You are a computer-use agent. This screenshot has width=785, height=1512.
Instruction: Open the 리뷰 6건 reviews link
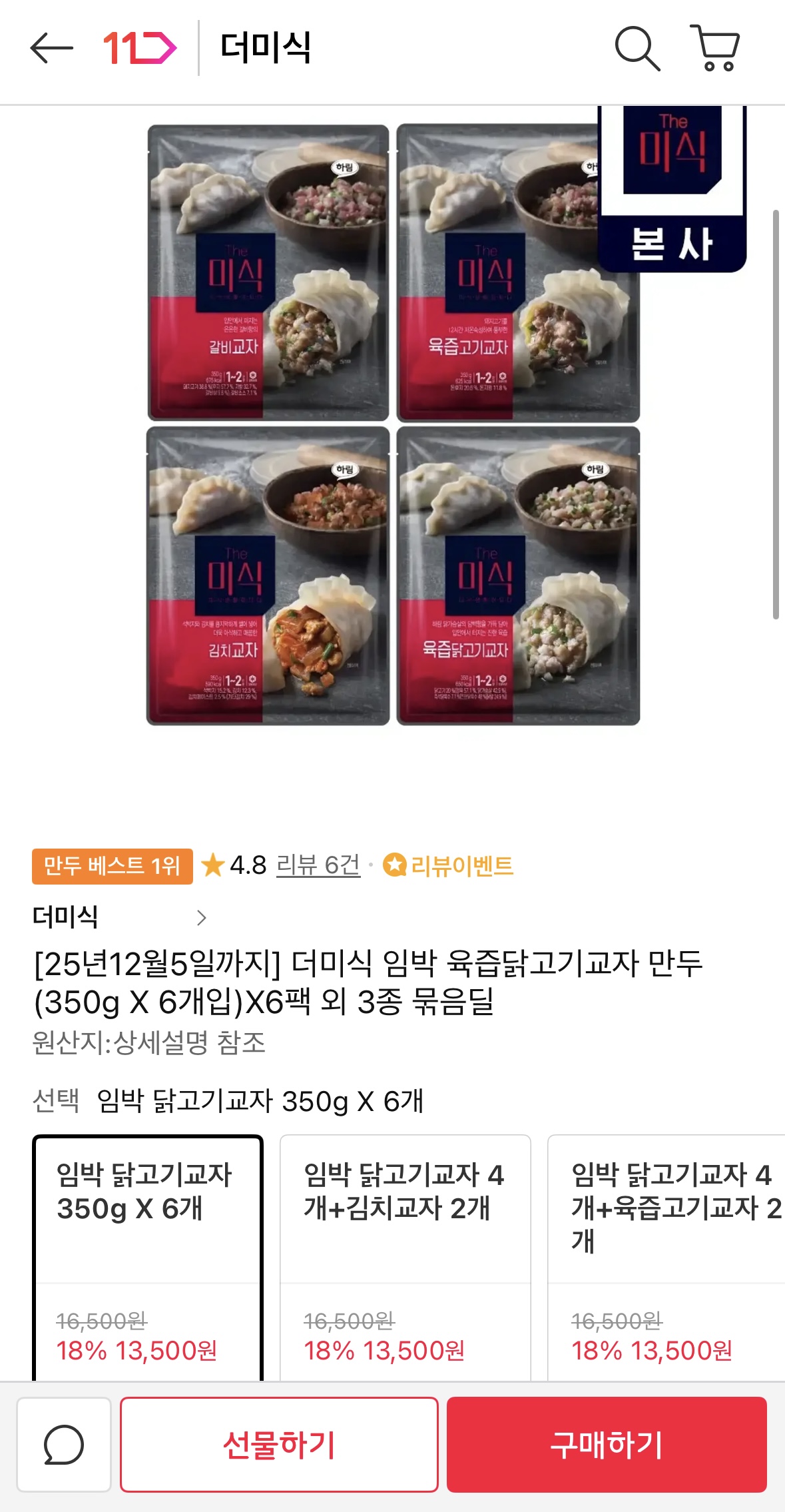coord(318,865)
